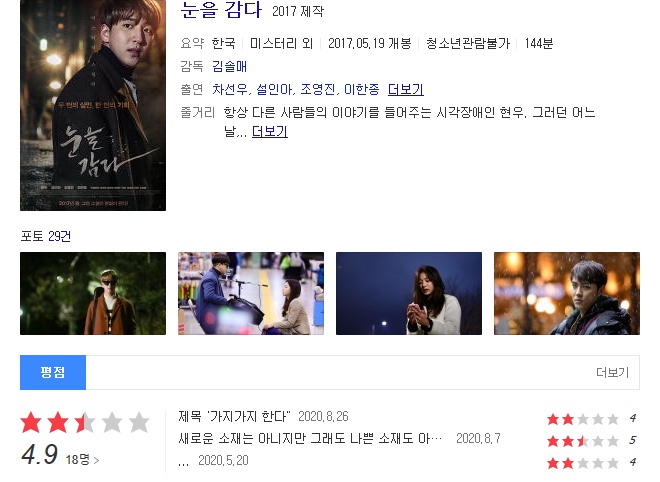
Task: Expand the plot summary with 더보기
Action: [x=270, y=132]
